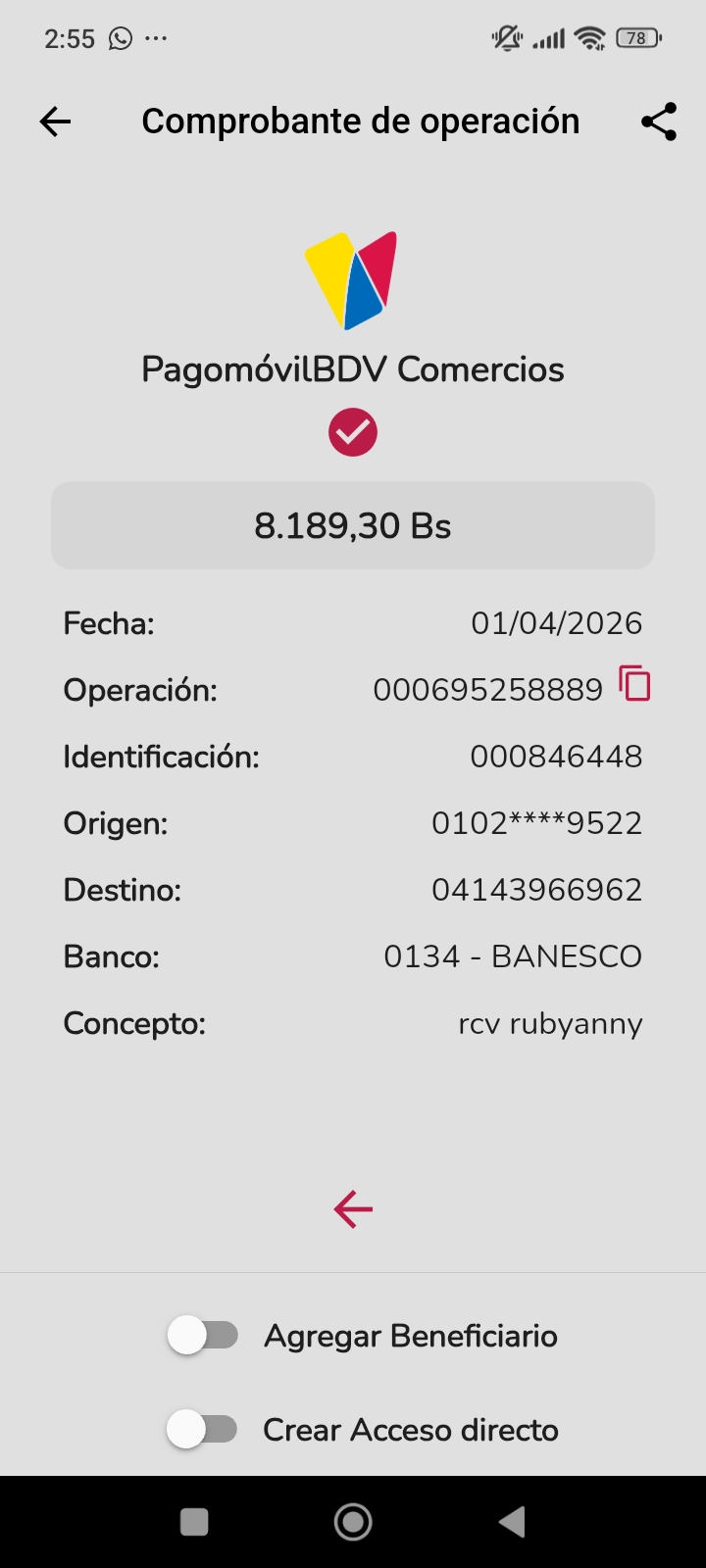Share this operation receipt
706x1568 pixels.
[659, 122]
